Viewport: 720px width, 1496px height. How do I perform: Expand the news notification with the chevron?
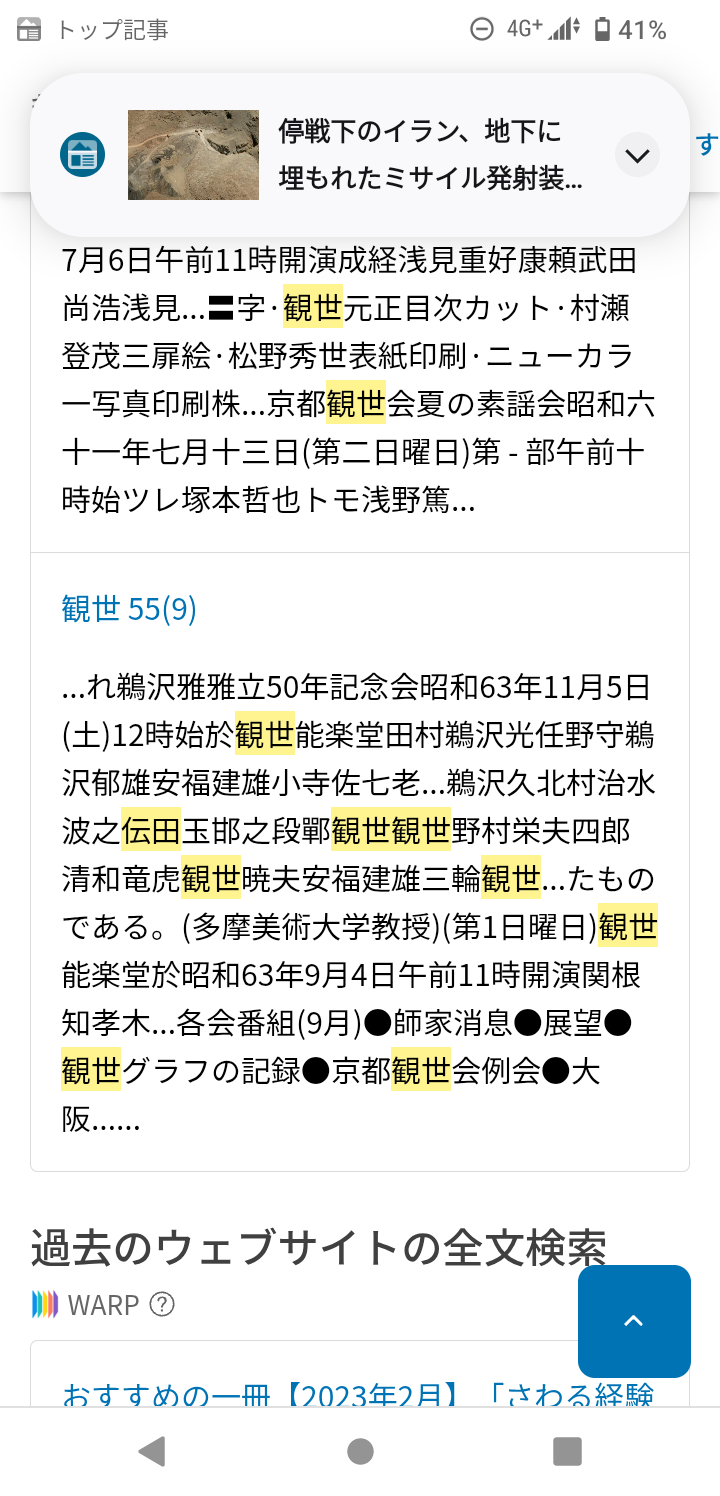[x=637, y=155]
